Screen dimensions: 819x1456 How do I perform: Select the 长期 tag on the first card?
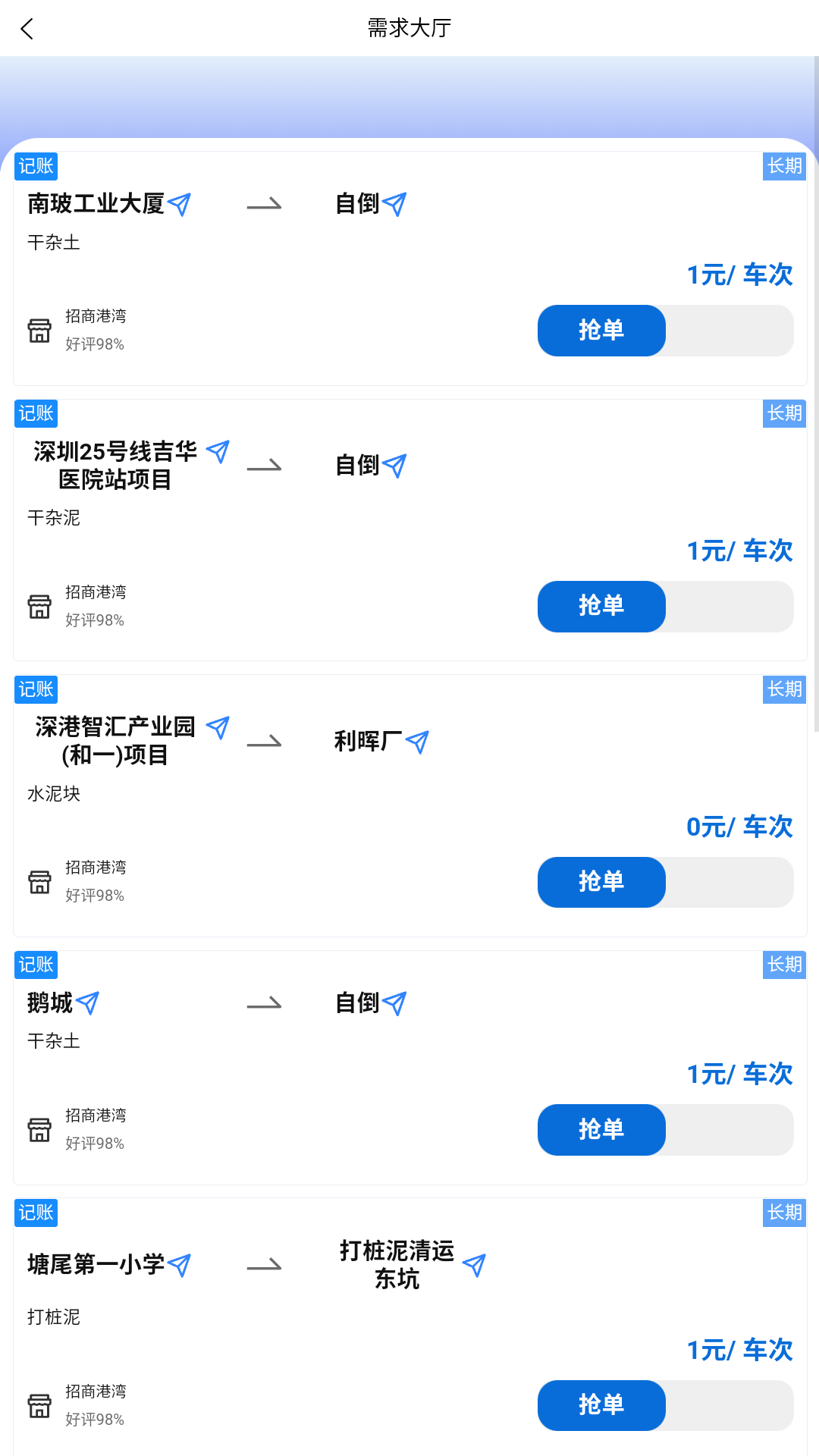(784, 167)
